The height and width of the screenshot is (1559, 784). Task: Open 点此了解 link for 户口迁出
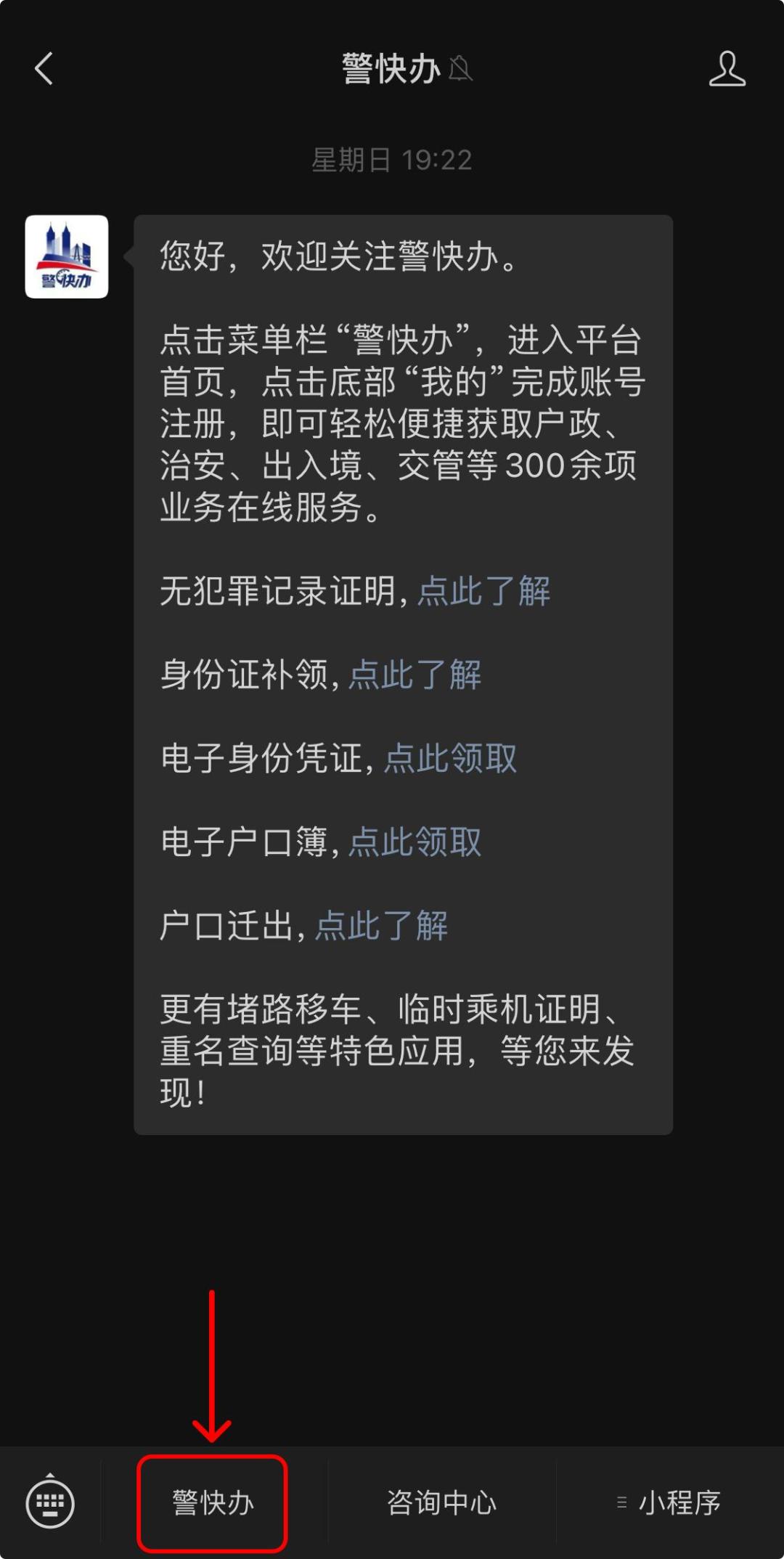pyautogui.click(x=382, y=926)
